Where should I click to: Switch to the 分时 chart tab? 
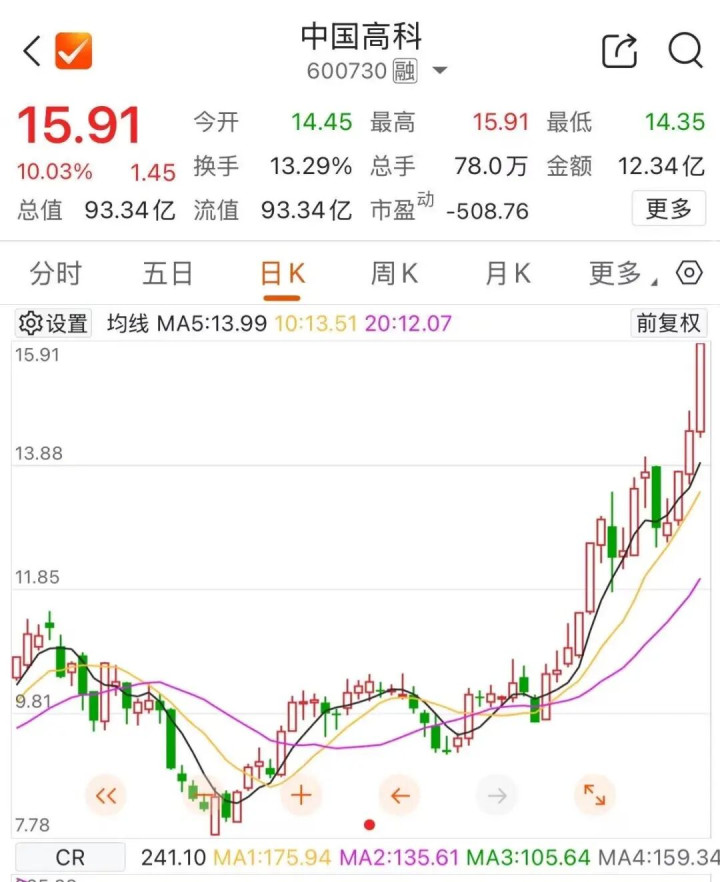pyautogui.click(x=55, y=273)
